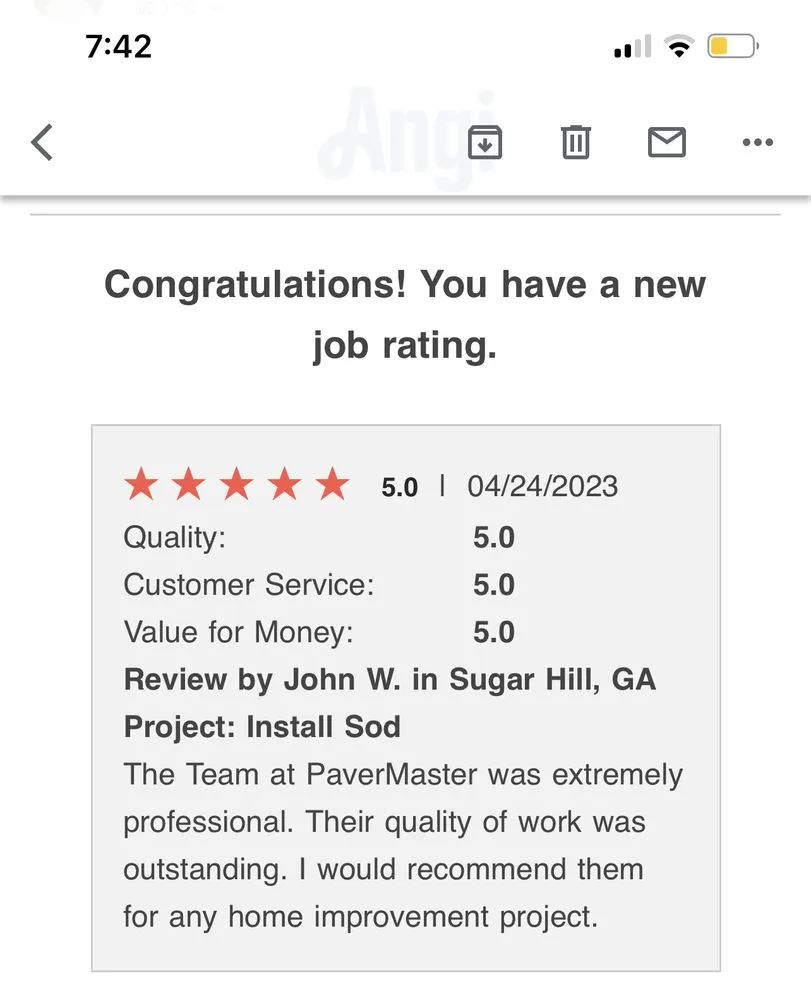Open the more options menu

[x=757, y=142]
